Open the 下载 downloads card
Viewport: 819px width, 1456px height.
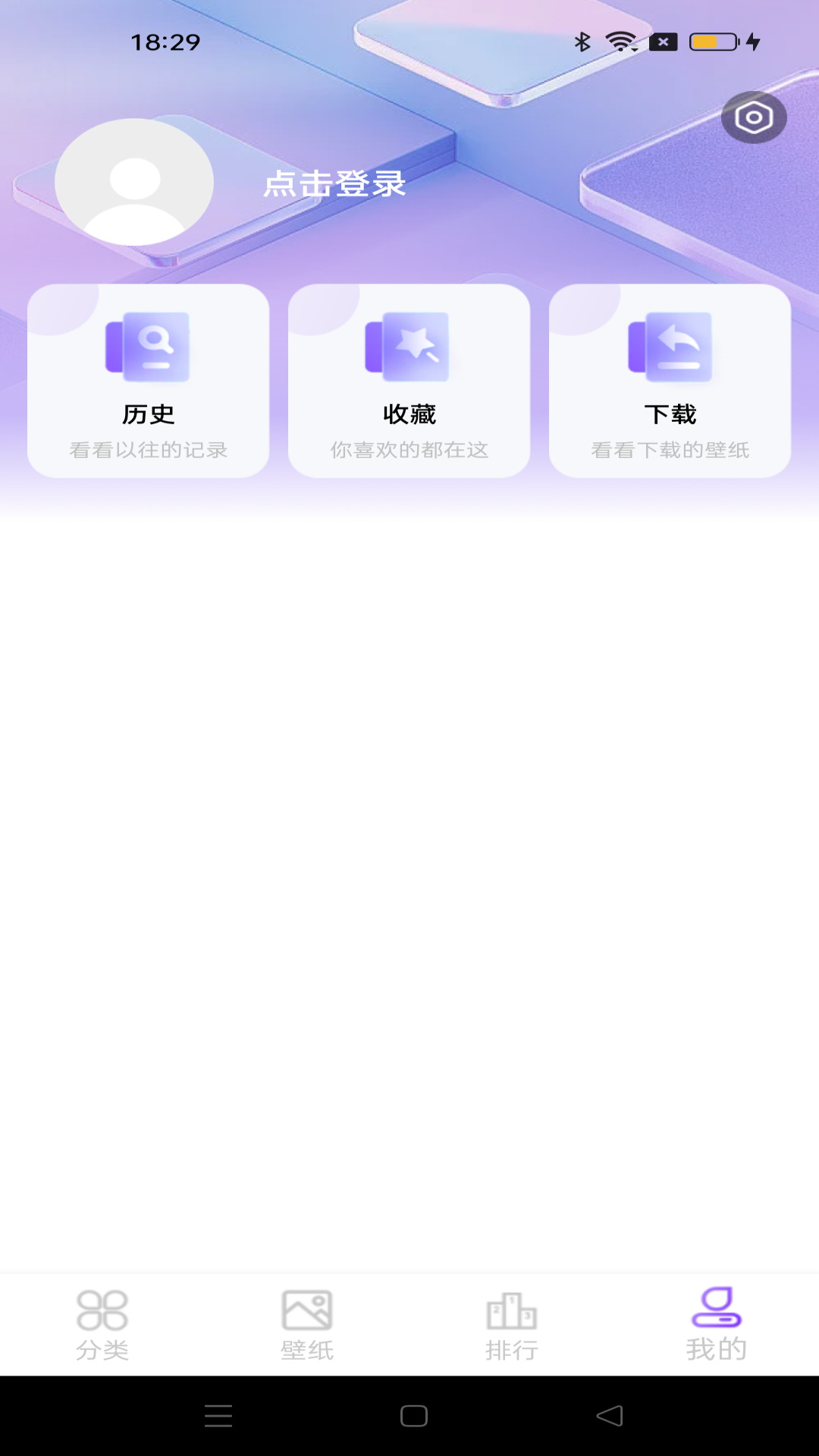coord(670,381)
